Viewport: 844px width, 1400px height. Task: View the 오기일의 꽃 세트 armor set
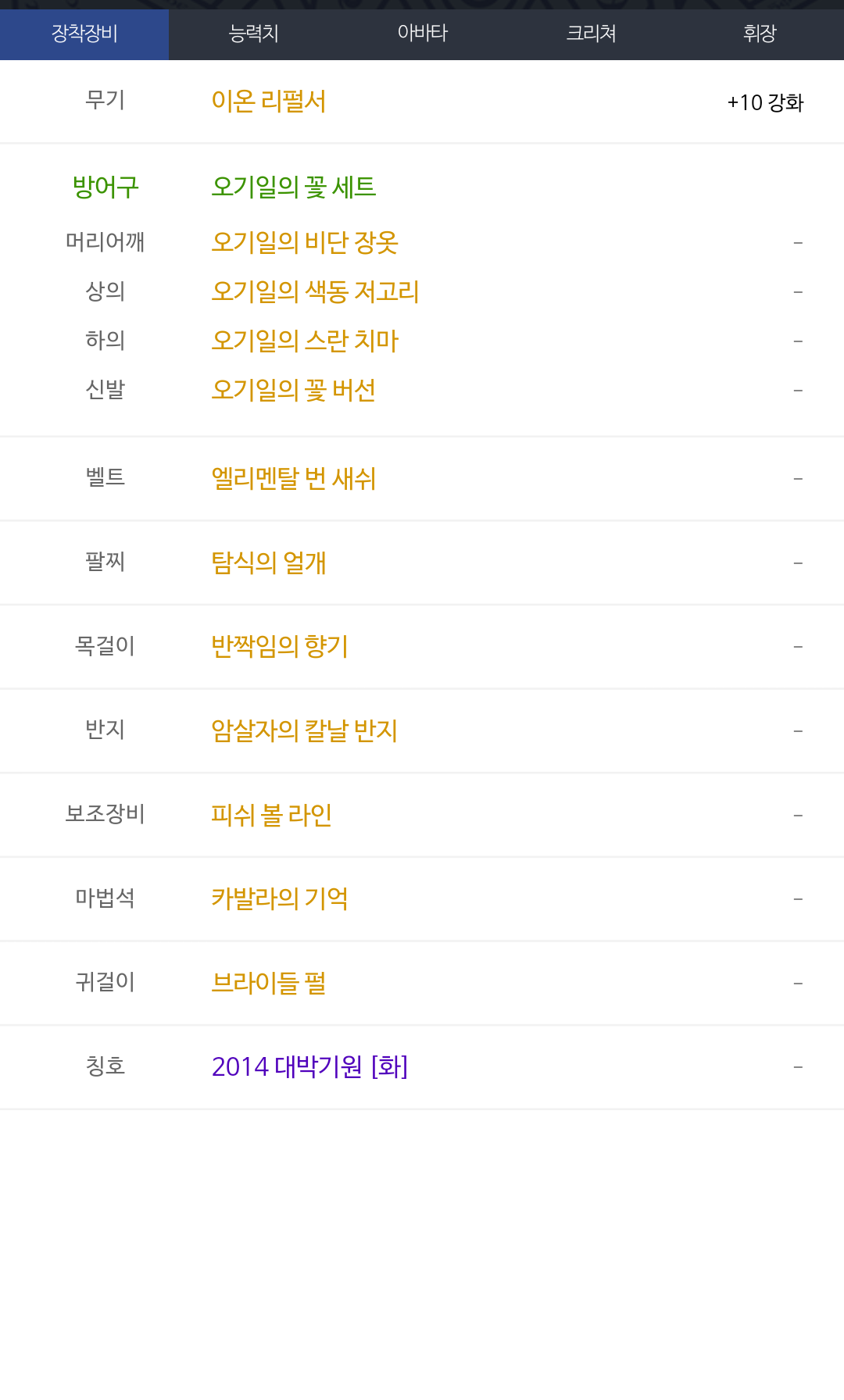[x=294, y=187]
